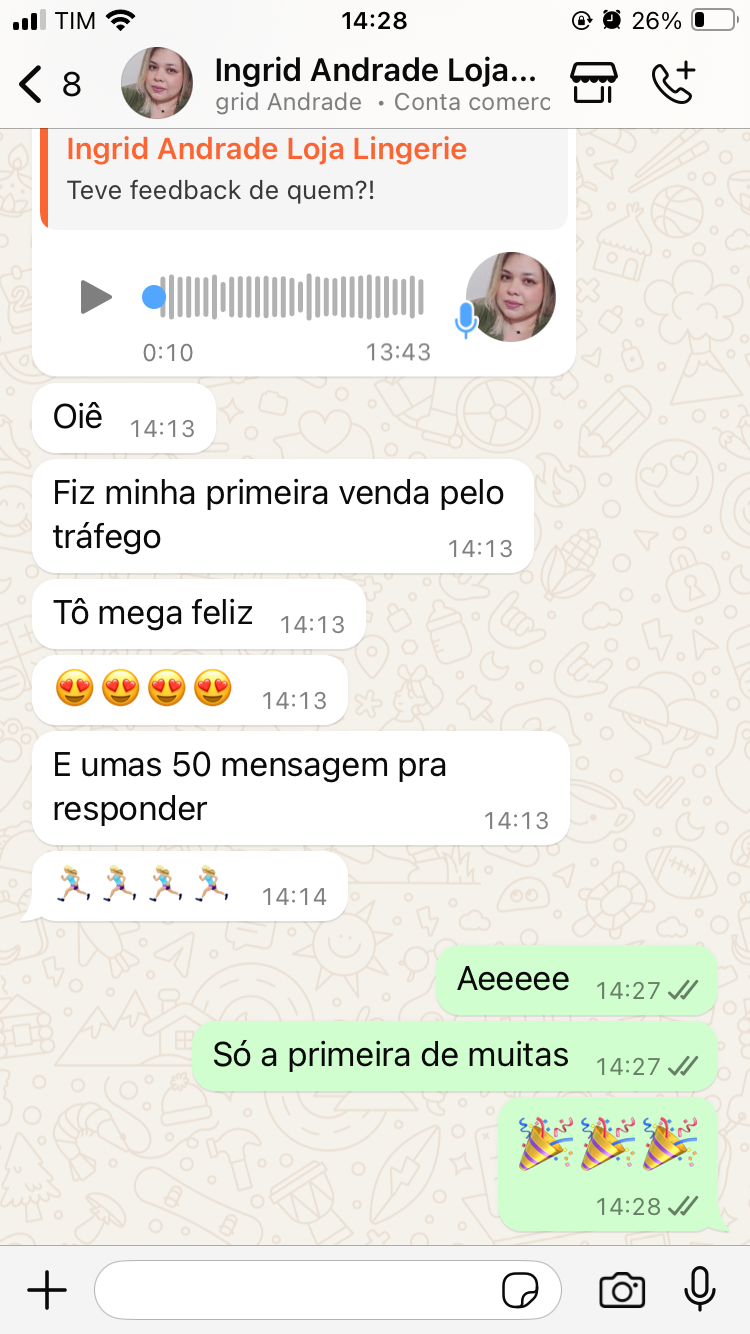Tap Ingrid's profile picture in the header
Viewport: 750px width, 1334px height.
[x=157, y=84]
